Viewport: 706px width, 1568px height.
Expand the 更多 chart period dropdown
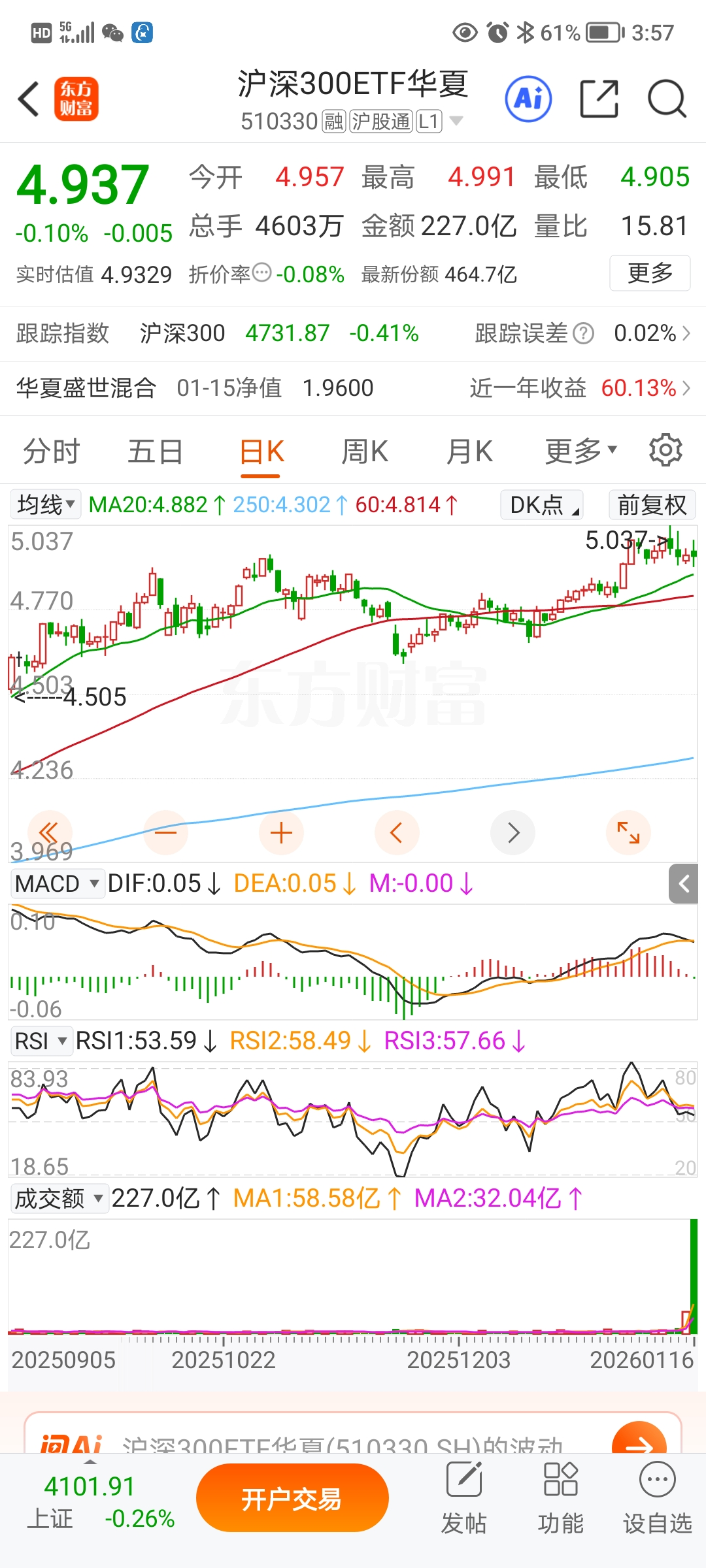click(x=580, y=451)
